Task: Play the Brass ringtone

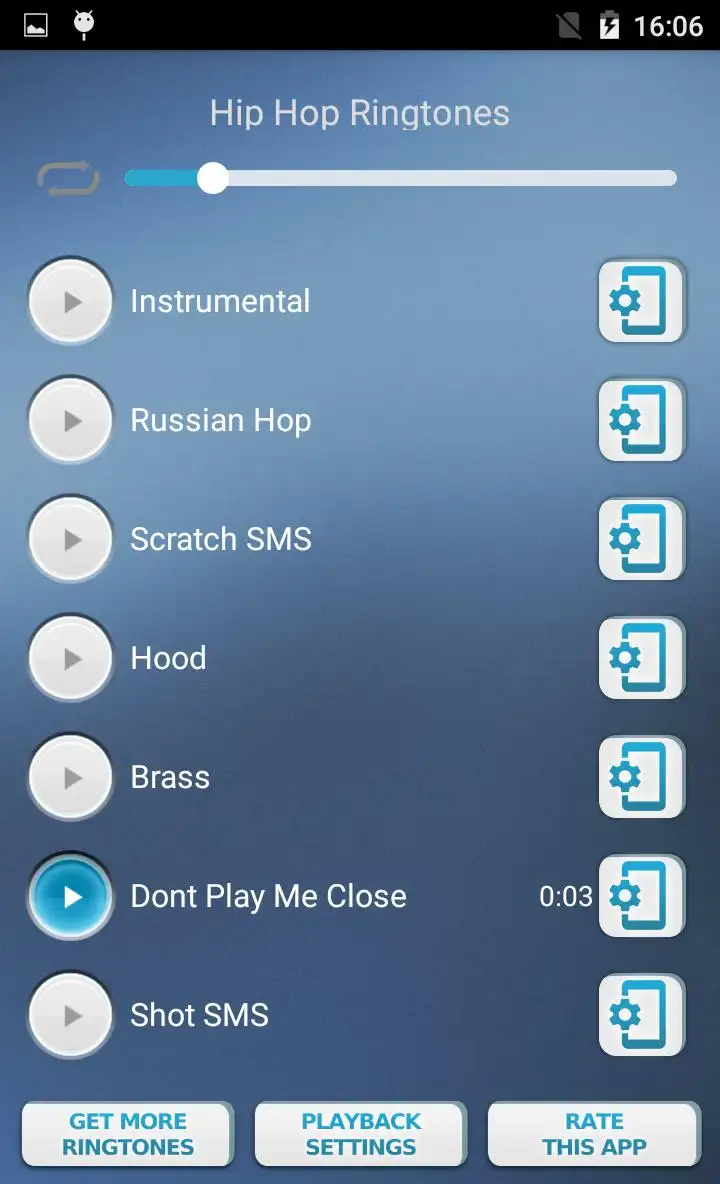Action: tap(71, 778)
